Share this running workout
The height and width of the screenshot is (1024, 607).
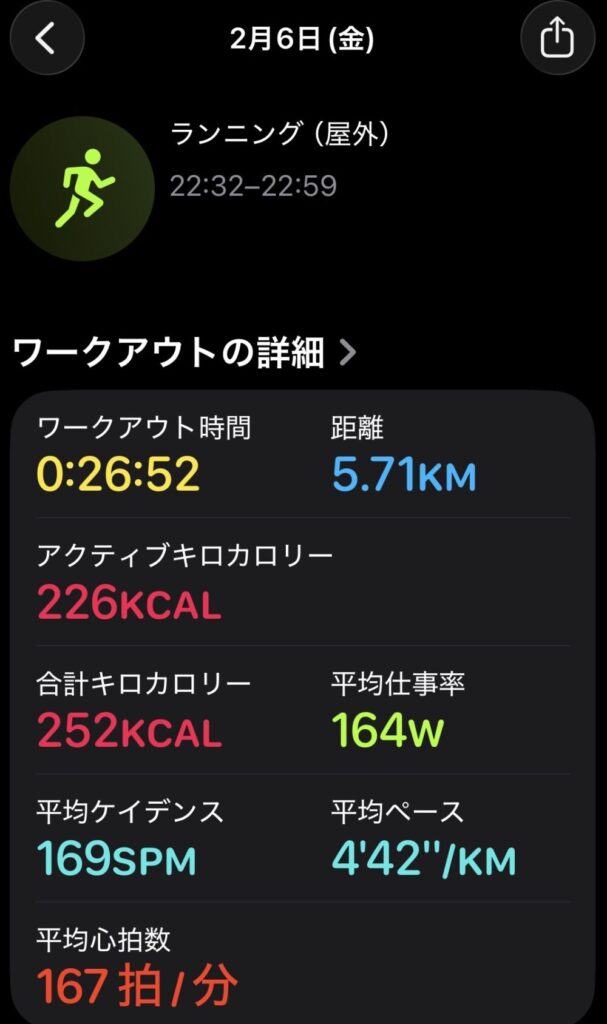557,39
